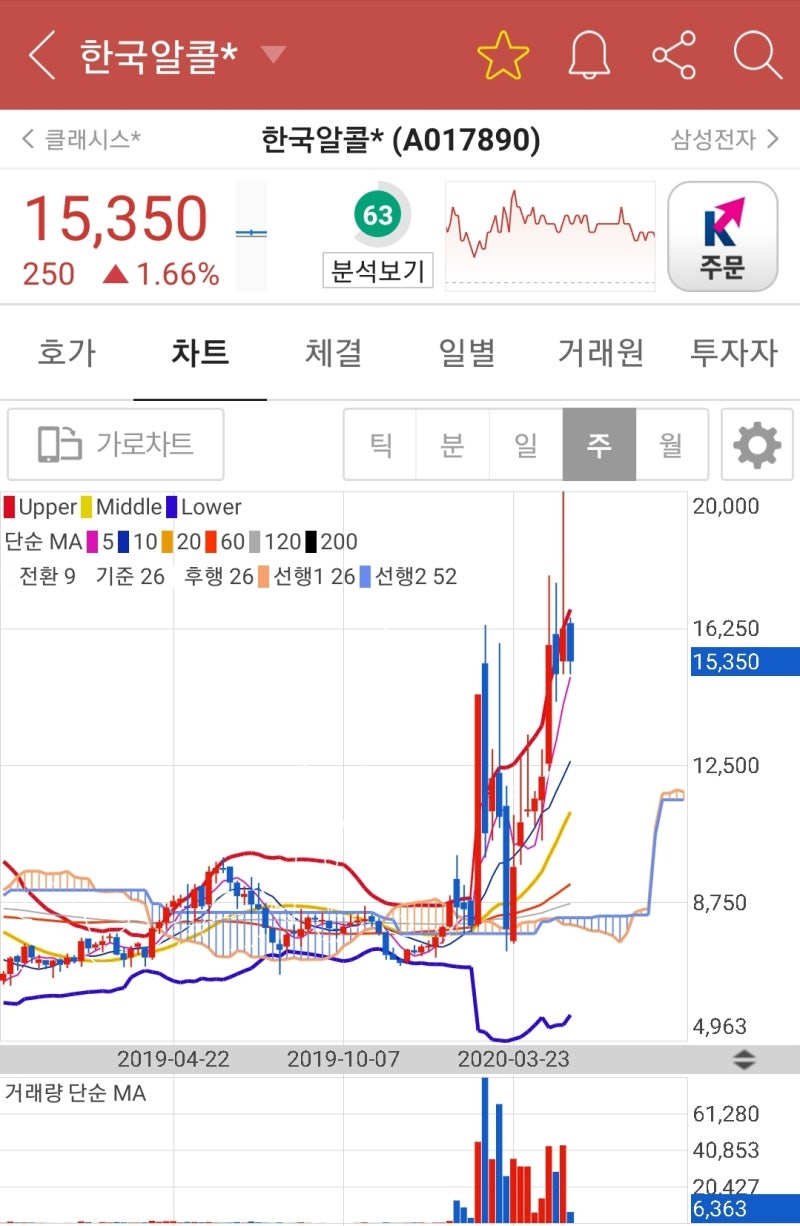Viewport: 800px width, 1226px height.
Task: Open the 투자자 tab
Action: pos(733,352)
